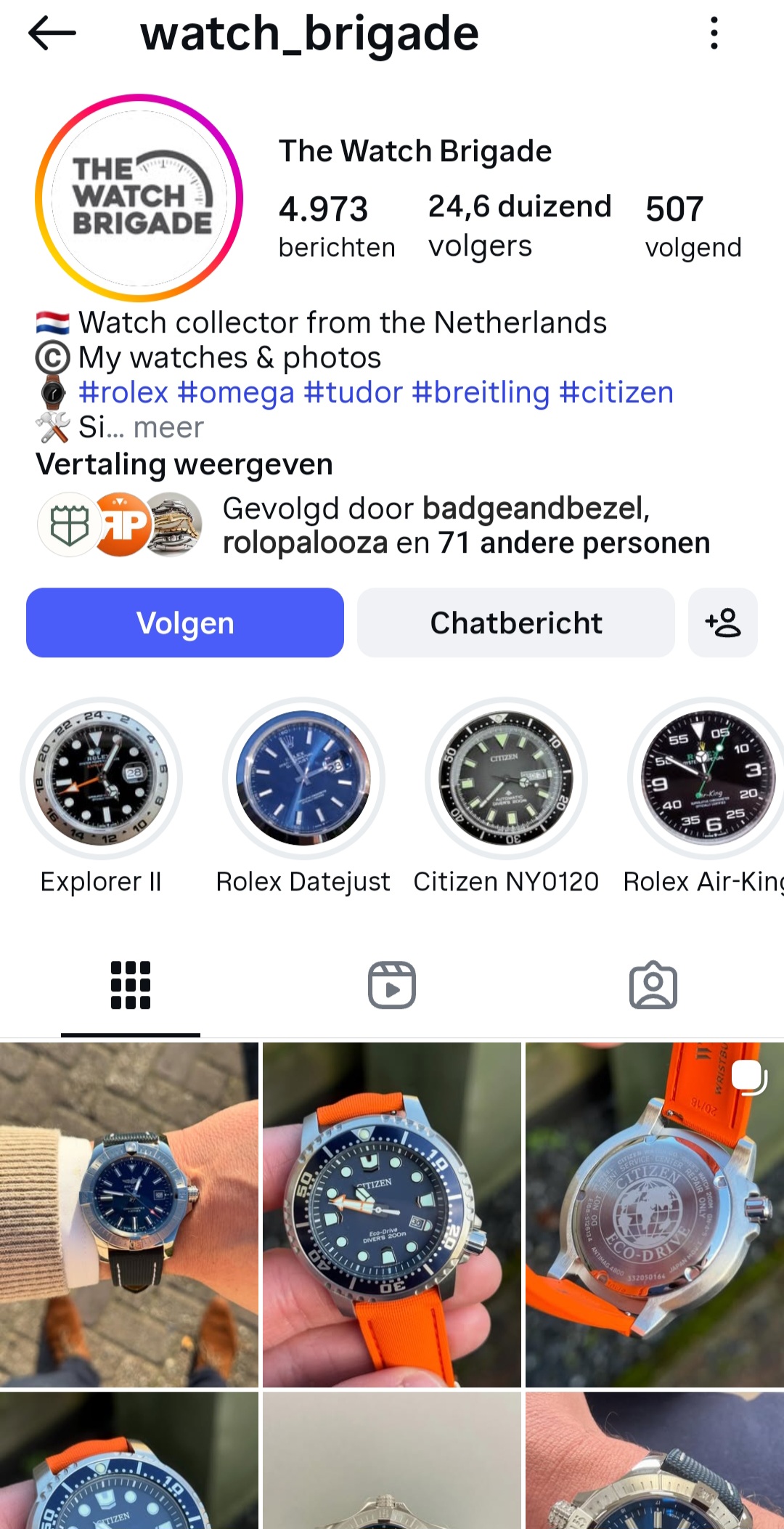
Task: Open the 507 volgend list
Action: click(x=693, y=225)
